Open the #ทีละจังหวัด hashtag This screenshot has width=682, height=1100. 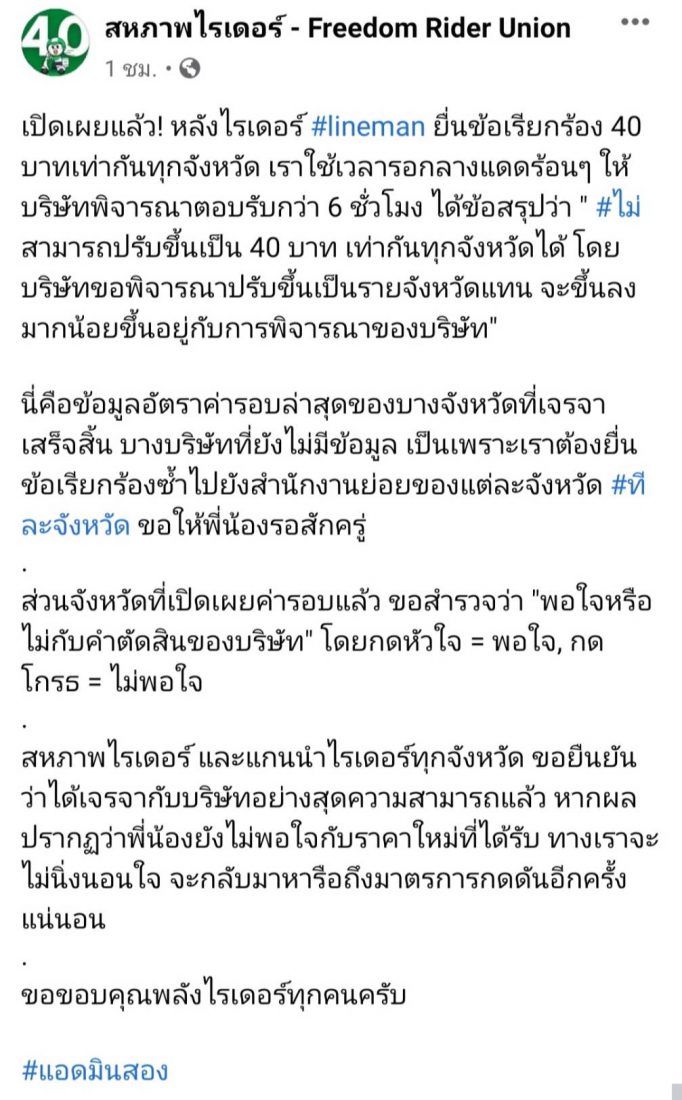coord(76,529)
